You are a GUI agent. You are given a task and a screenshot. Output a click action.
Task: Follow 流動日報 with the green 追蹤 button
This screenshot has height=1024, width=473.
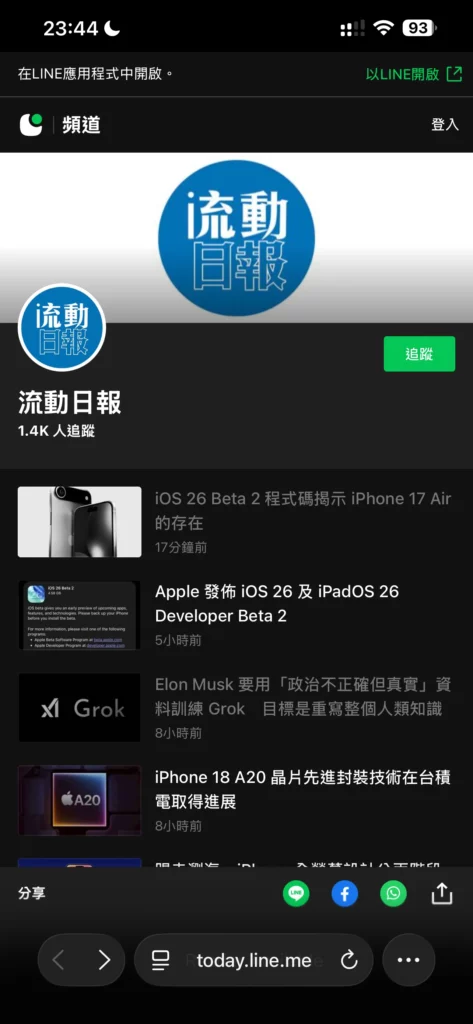pyautogui.click(x=419, y=354)
